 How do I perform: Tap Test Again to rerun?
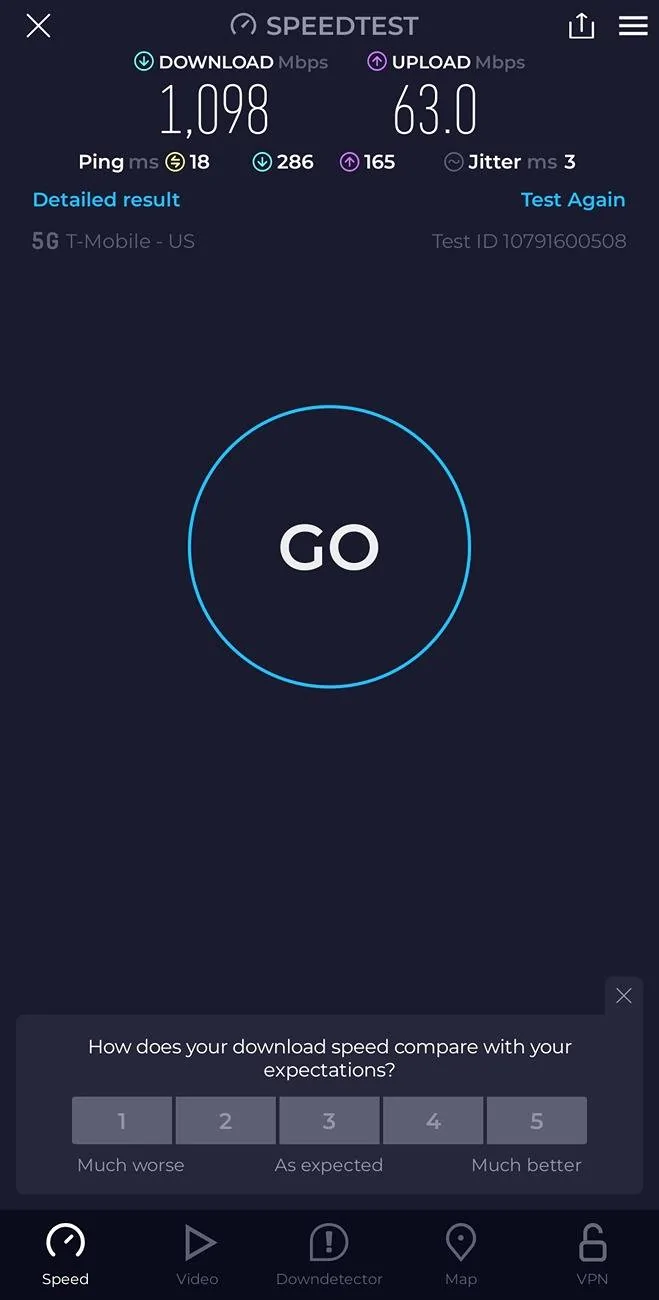click(572, 200)
